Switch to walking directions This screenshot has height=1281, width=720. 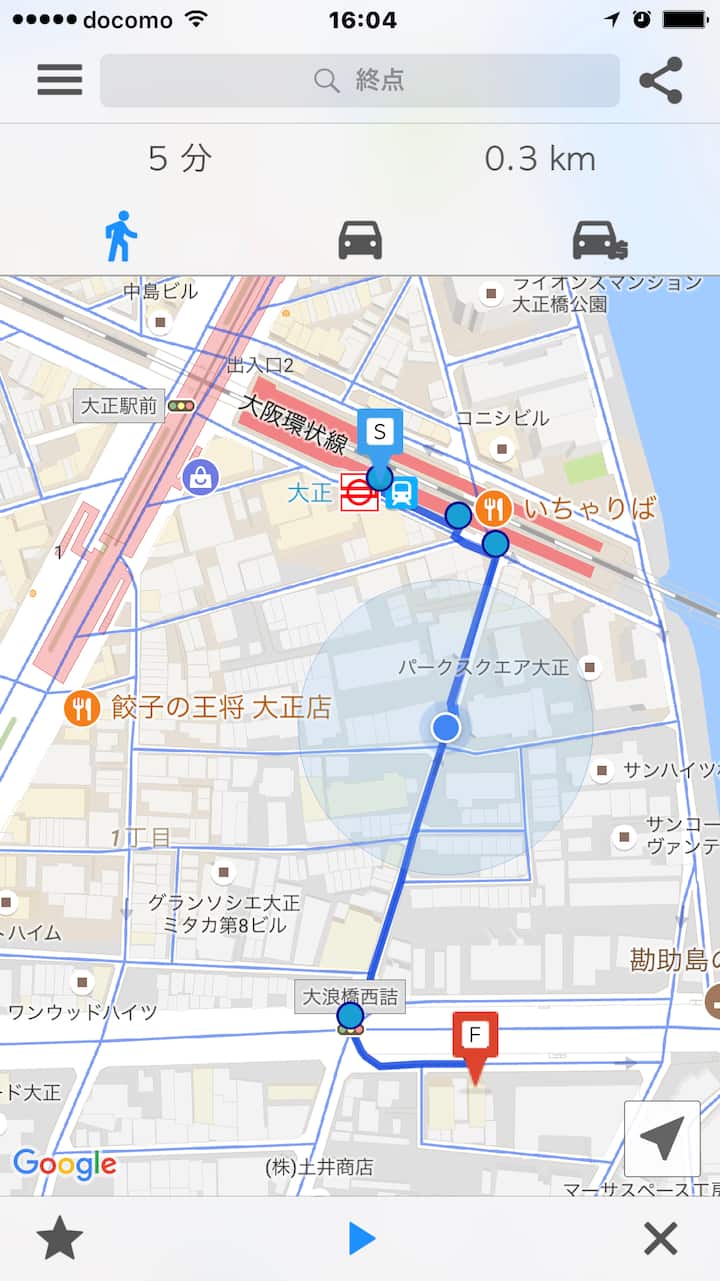[121, 237]
